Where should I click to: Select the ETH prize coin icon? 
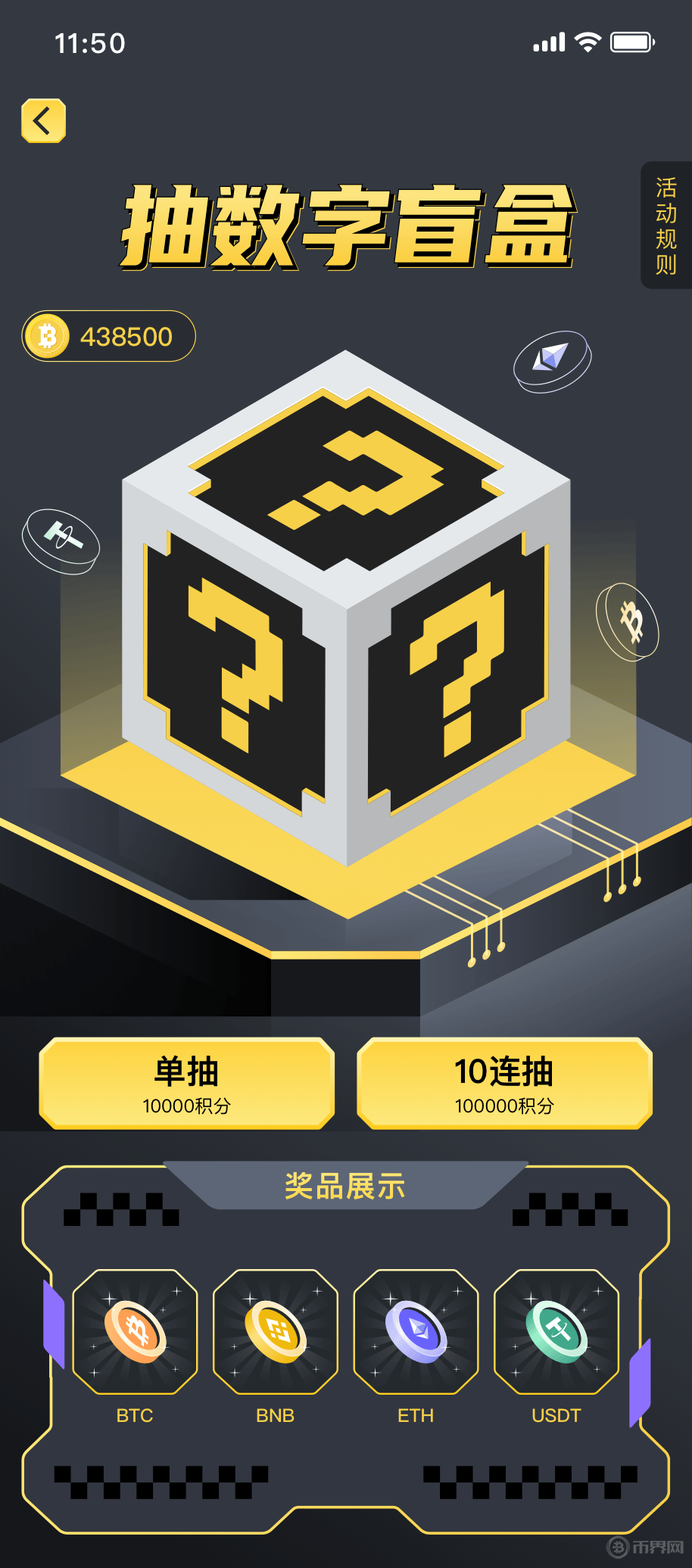click(416, 1332)
